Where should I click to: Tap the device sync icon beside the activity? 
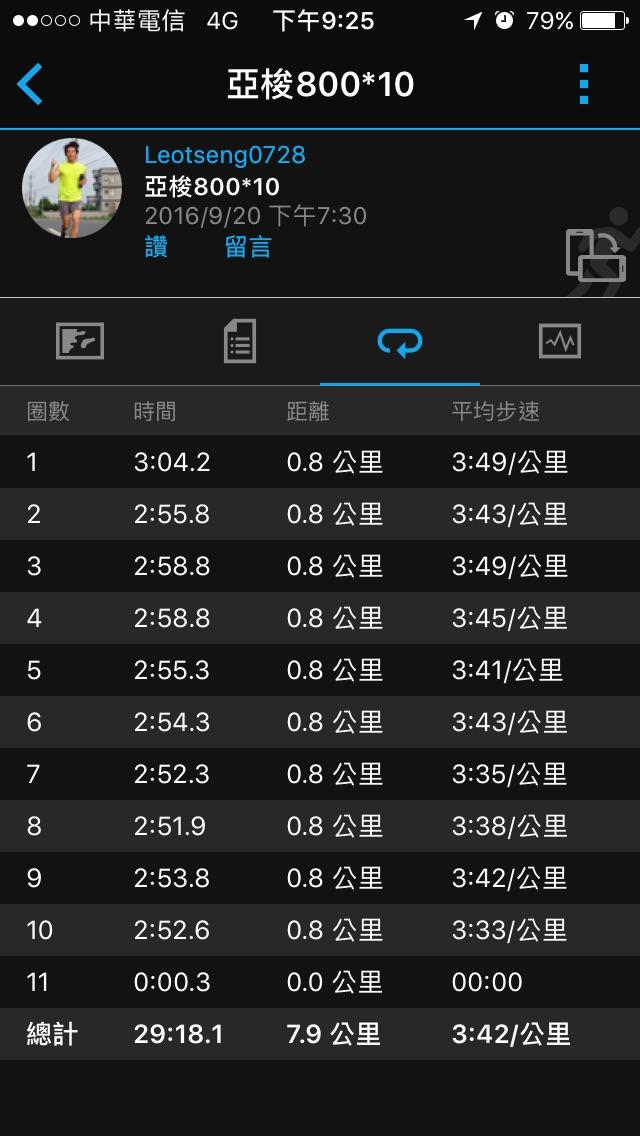coord(595,255)
